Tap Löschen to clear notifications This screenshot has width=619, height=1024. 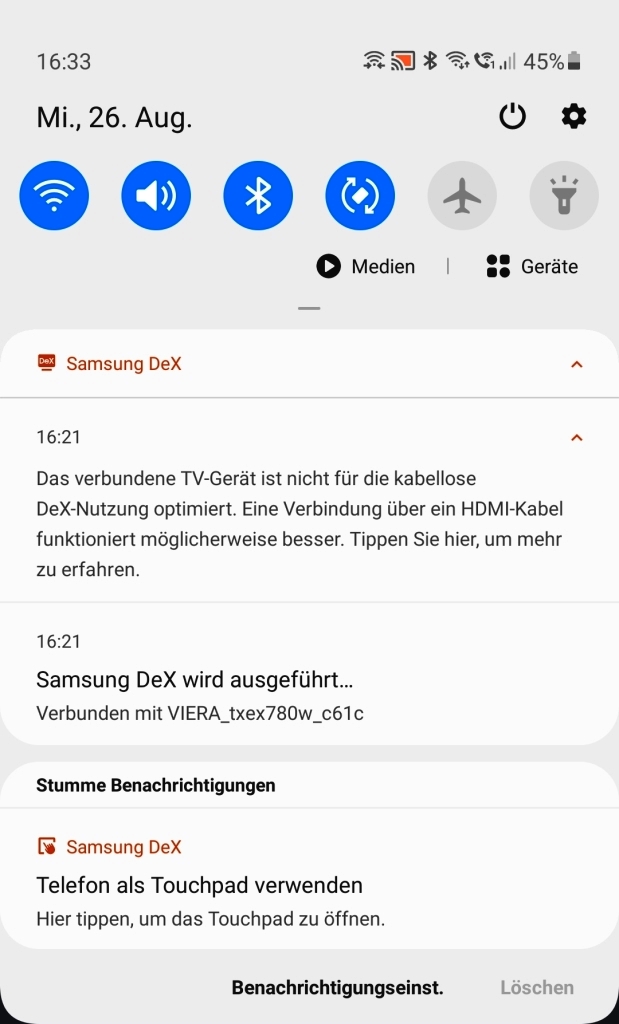[537, 987]
